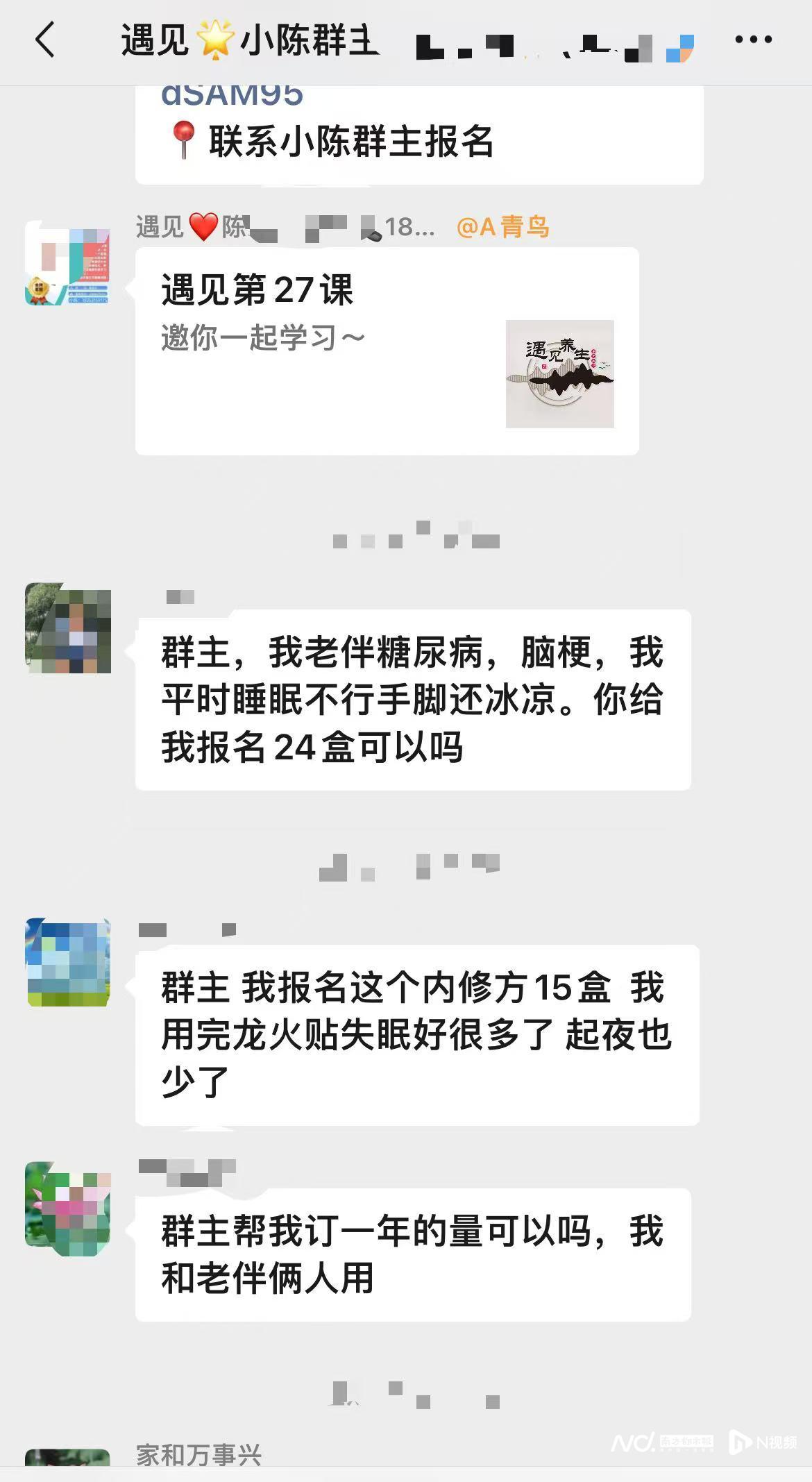Image resolution: width=812 pixels, height=1482 pixels.
Task: Open the 遇见第27课 shared course card
Action: point(387,351)
